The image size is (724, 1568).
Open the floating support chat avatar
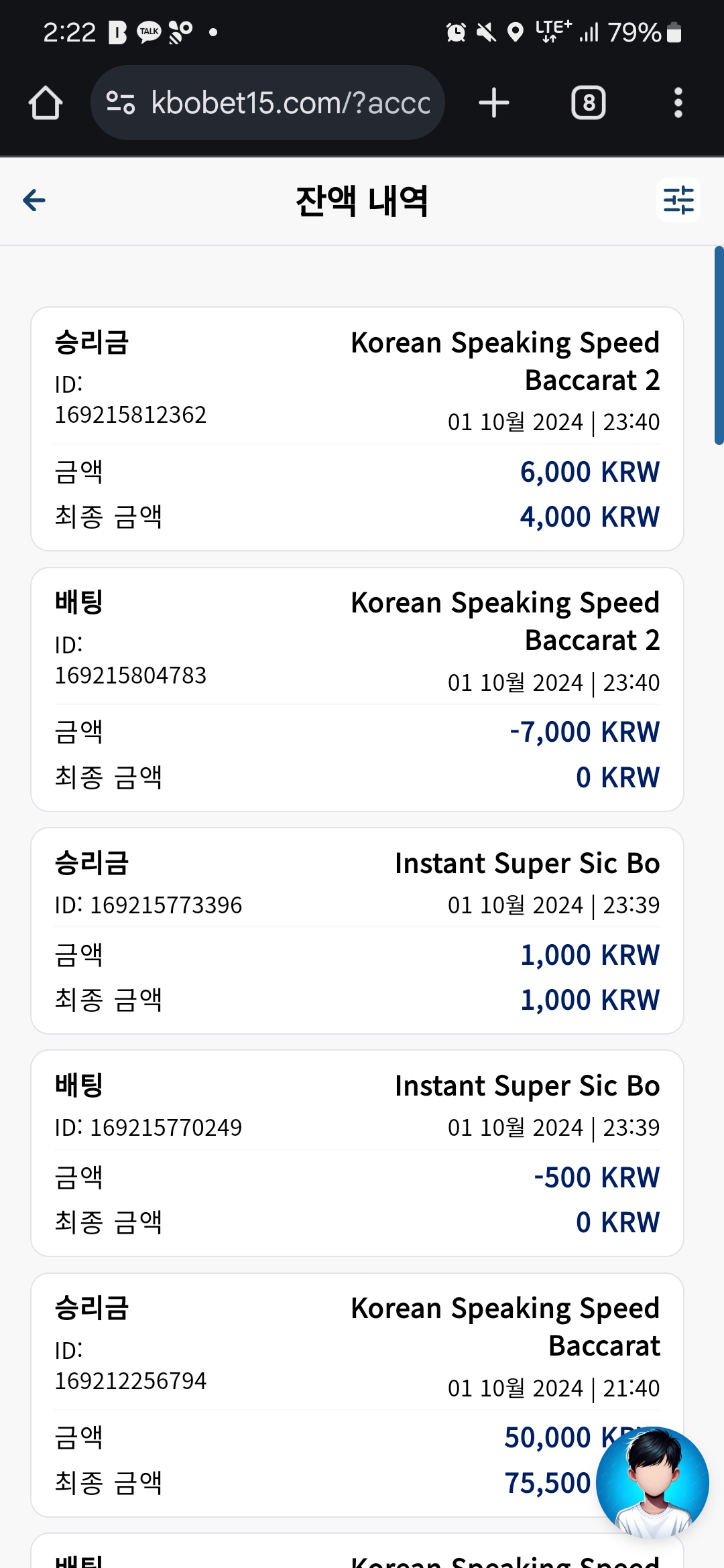coord(652,1482)
